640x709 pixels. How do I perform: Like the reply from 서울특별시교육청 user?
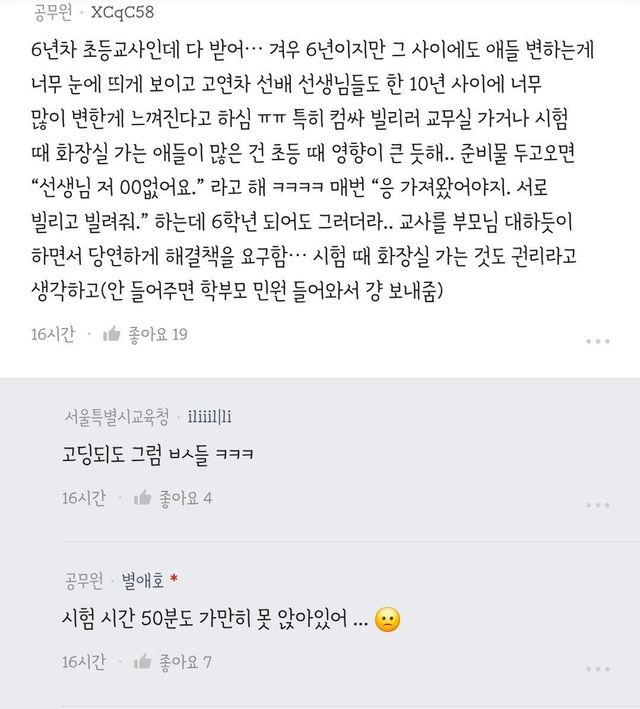coord(143,497)
